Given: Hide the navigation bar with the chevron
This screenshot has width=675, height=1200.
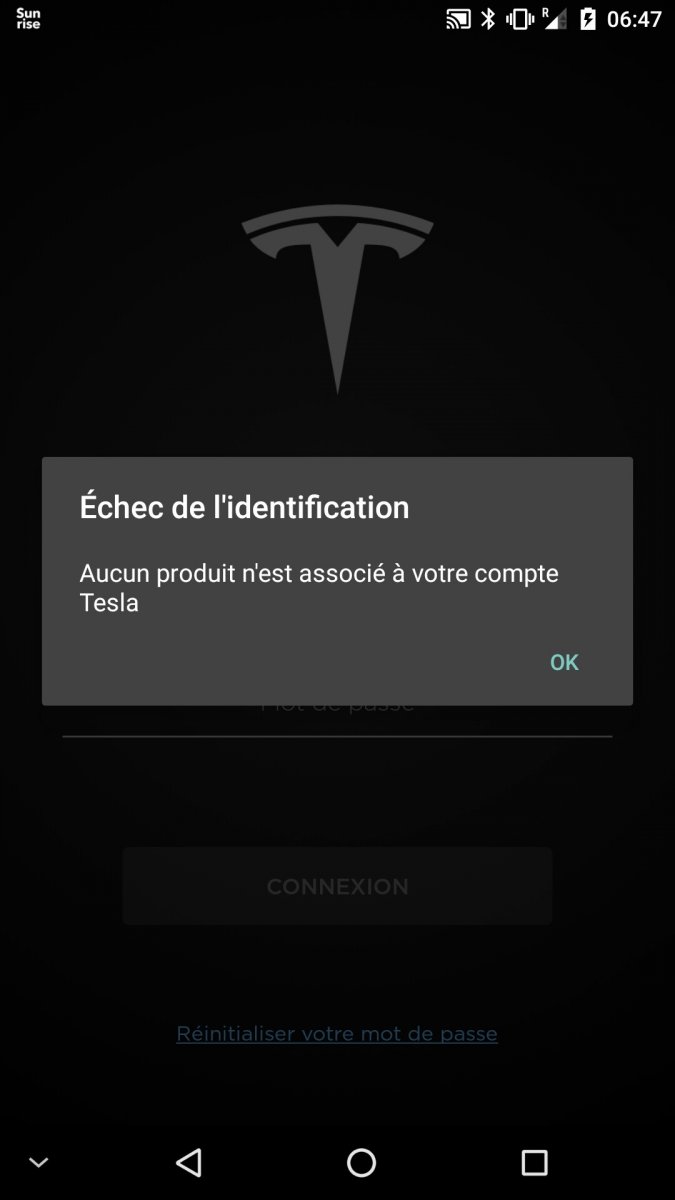Looking at the screenshot, I should [x=39, y=1162].
